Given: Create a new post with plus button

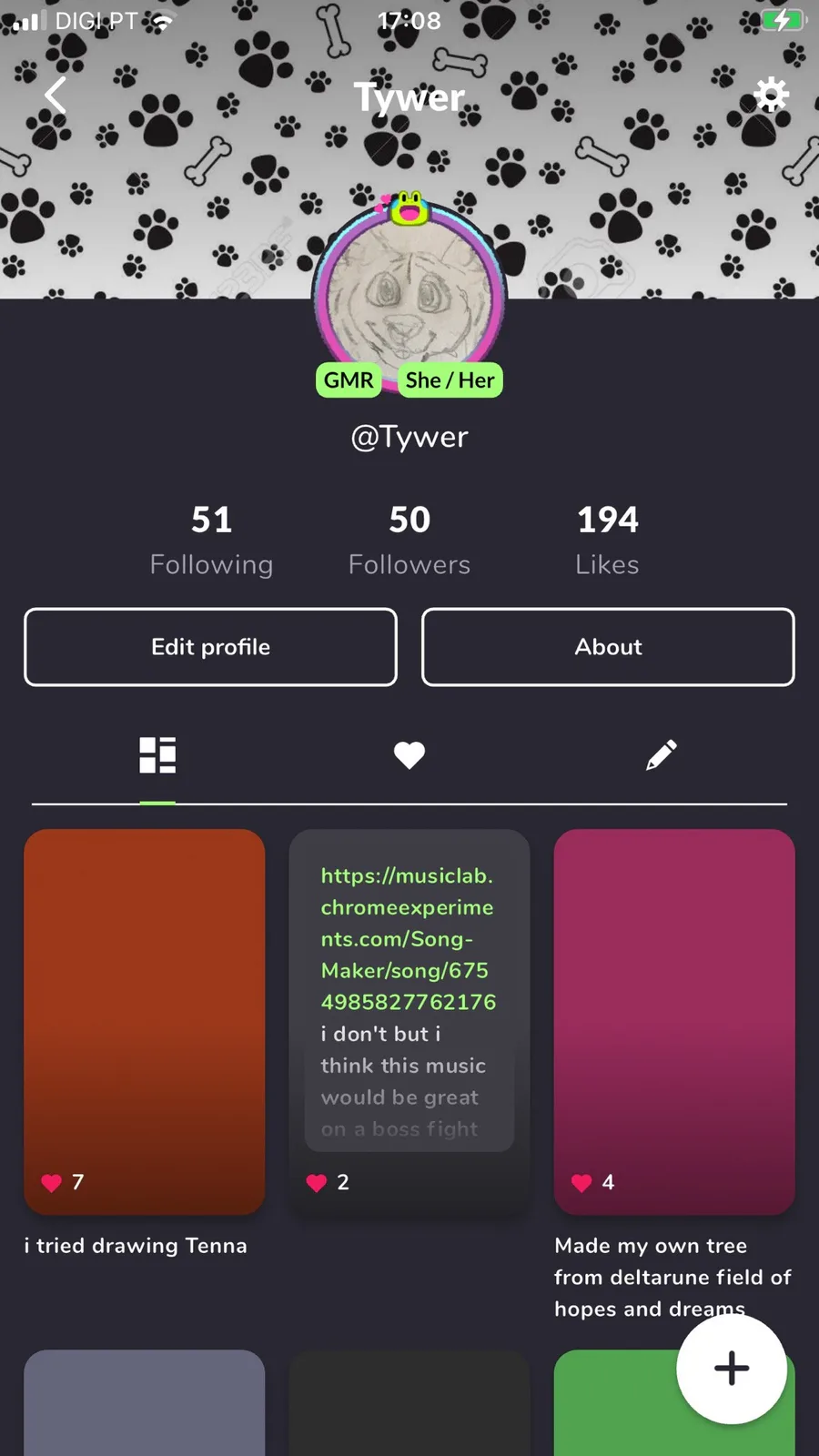Looking at the screenshot, I should tap(732, 1369).
